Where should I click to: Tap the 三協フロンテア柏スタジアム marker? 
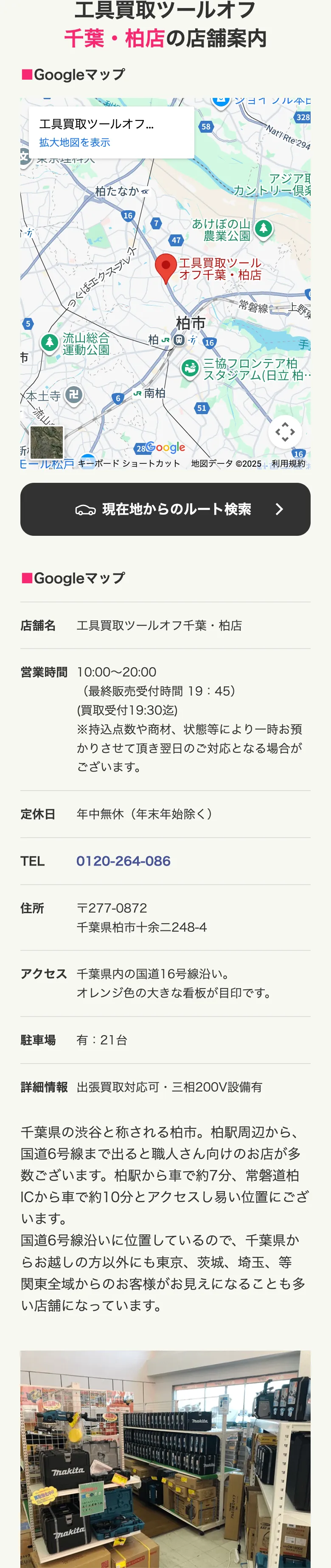[190, 368]
